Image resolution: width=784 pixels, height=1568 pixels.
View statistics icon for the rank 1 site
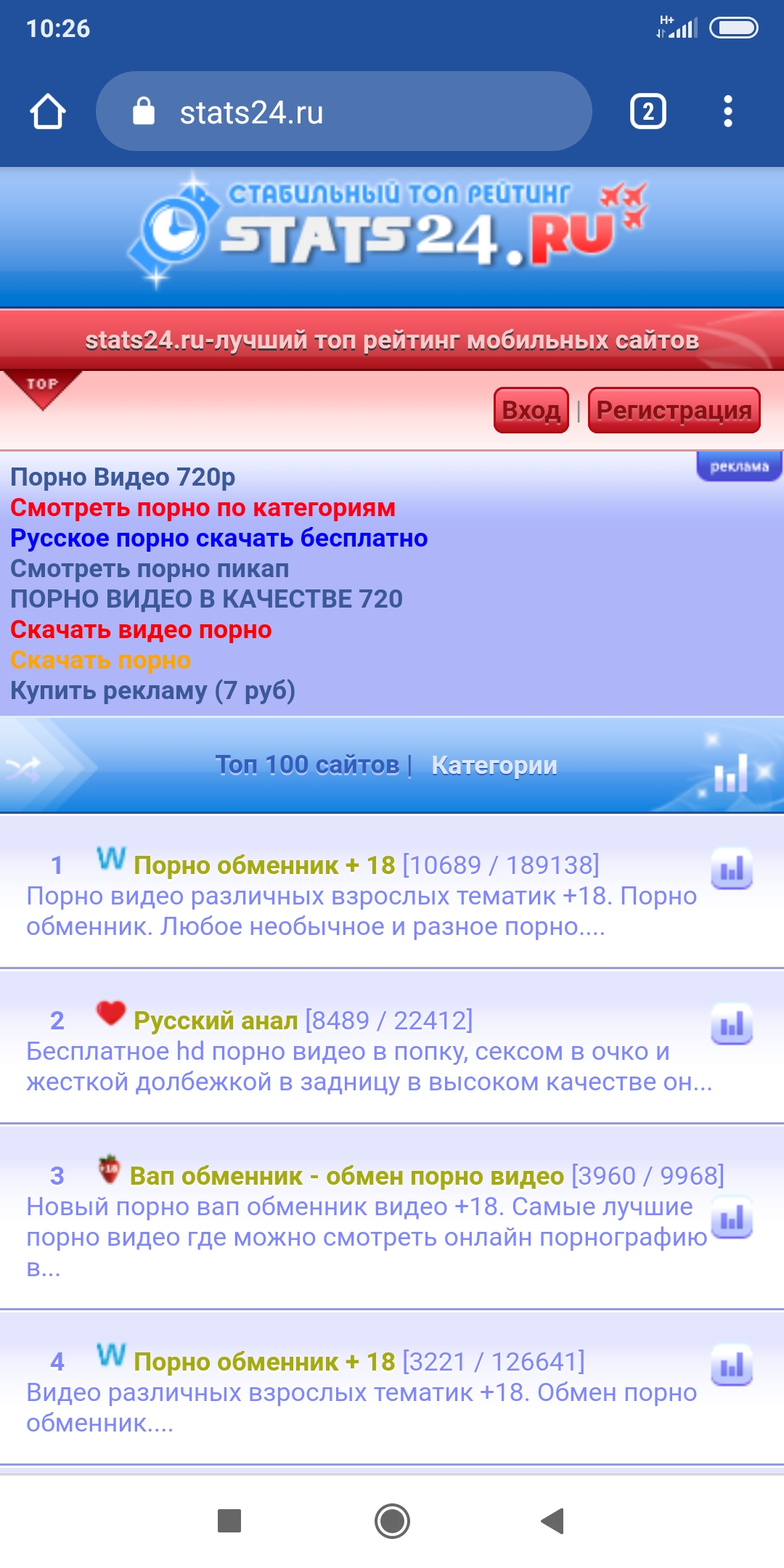[x=731, y=868]
